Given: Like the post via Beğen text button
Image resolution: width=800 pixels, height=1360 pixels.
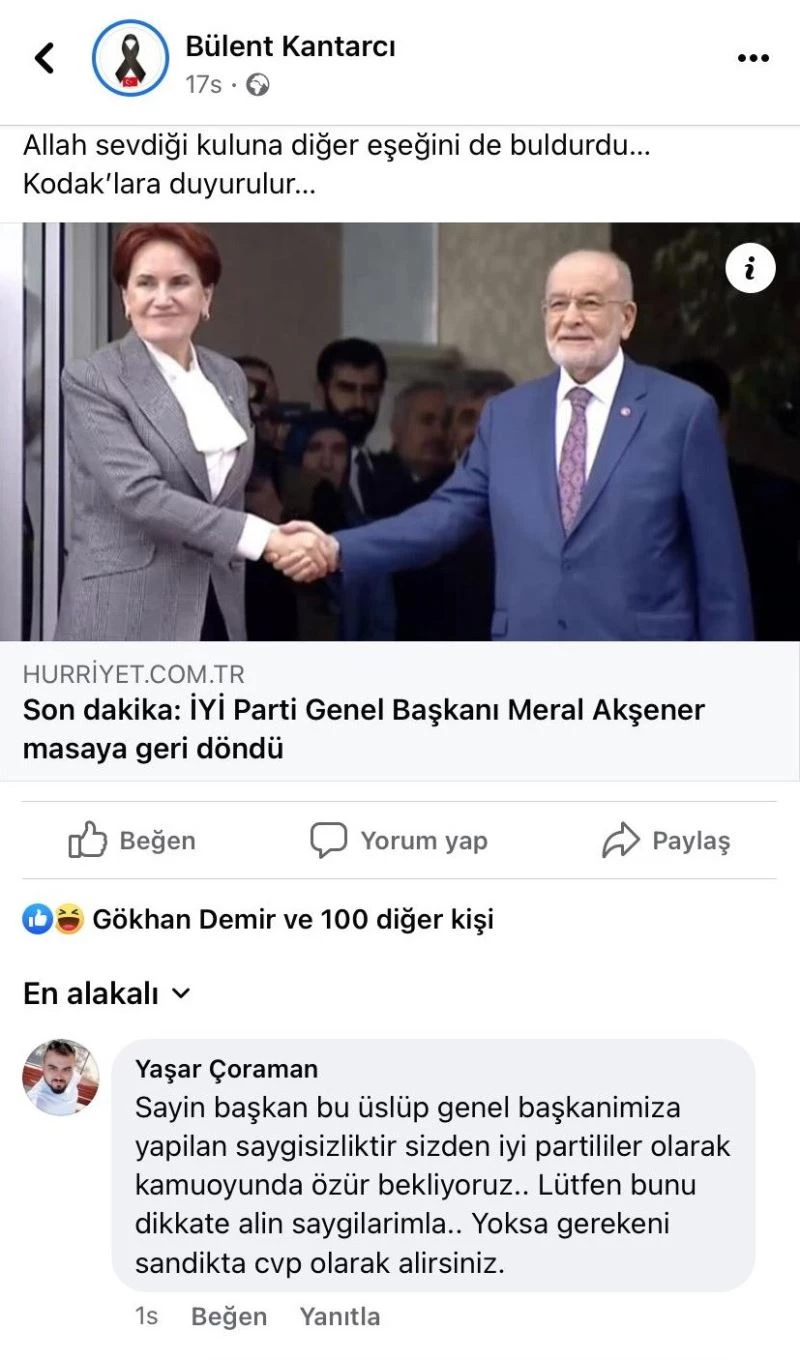Looking at the screenshot, I should (157, 840).
